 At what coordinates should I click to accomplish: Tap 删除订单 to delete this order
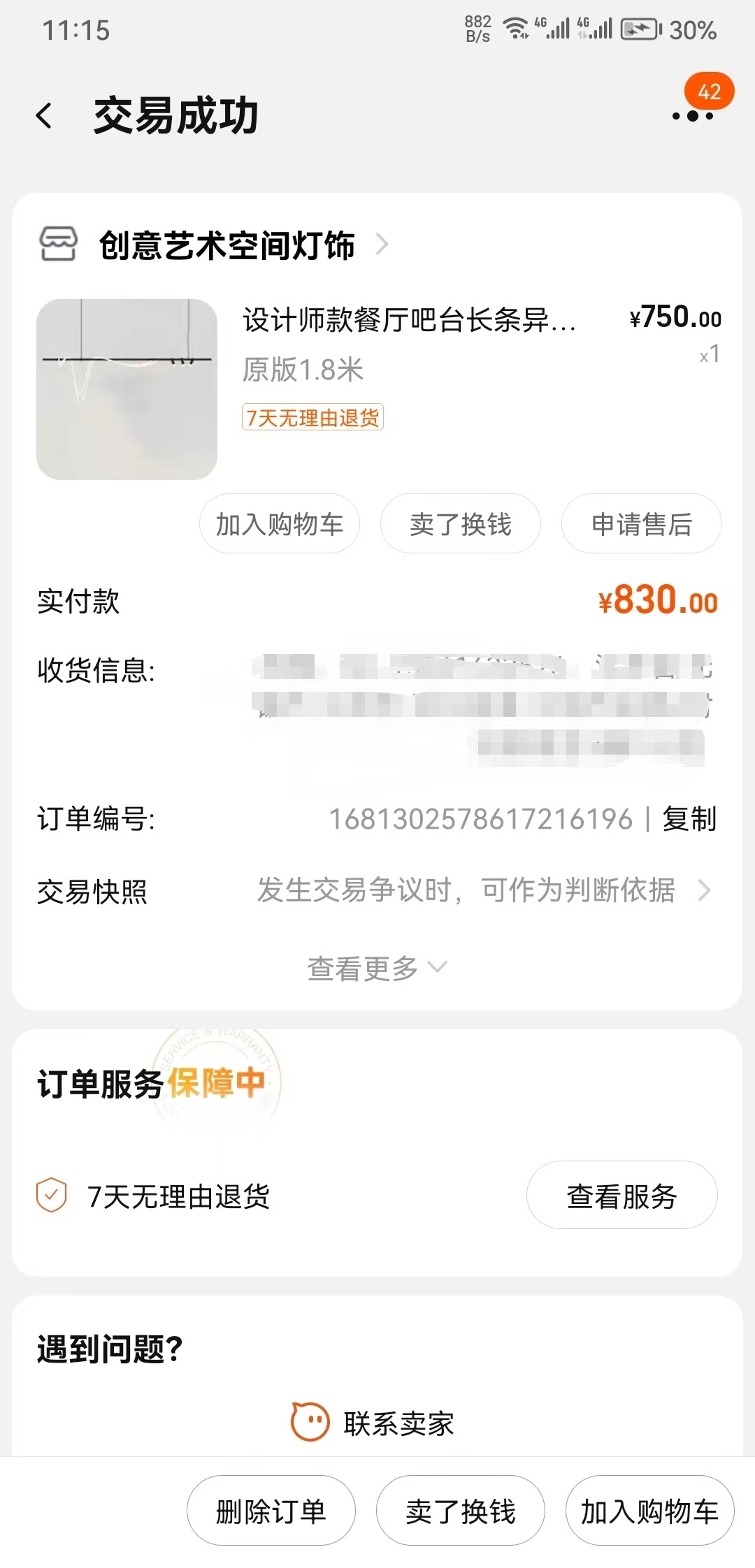[x=271, y=1511]
